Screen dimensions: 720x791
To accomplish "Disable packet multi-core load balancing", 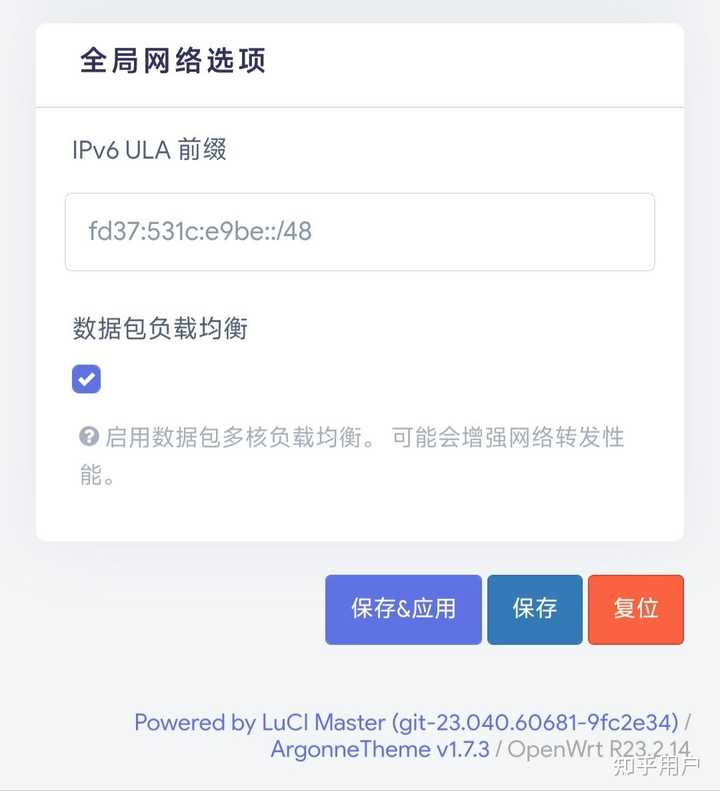I will tap(86, 378).
